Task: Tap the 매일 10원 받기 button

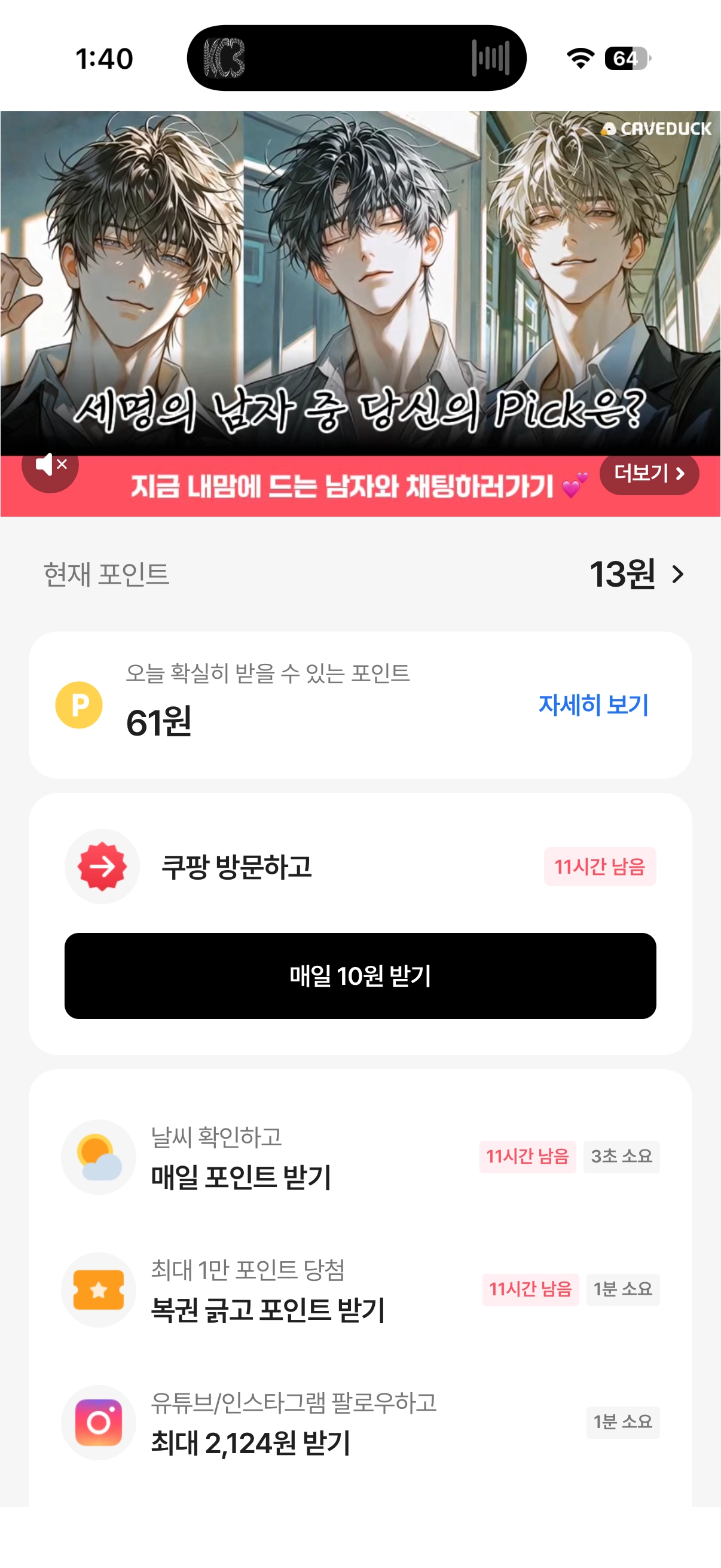Action: pyautogui.click(x=360, y=975)
